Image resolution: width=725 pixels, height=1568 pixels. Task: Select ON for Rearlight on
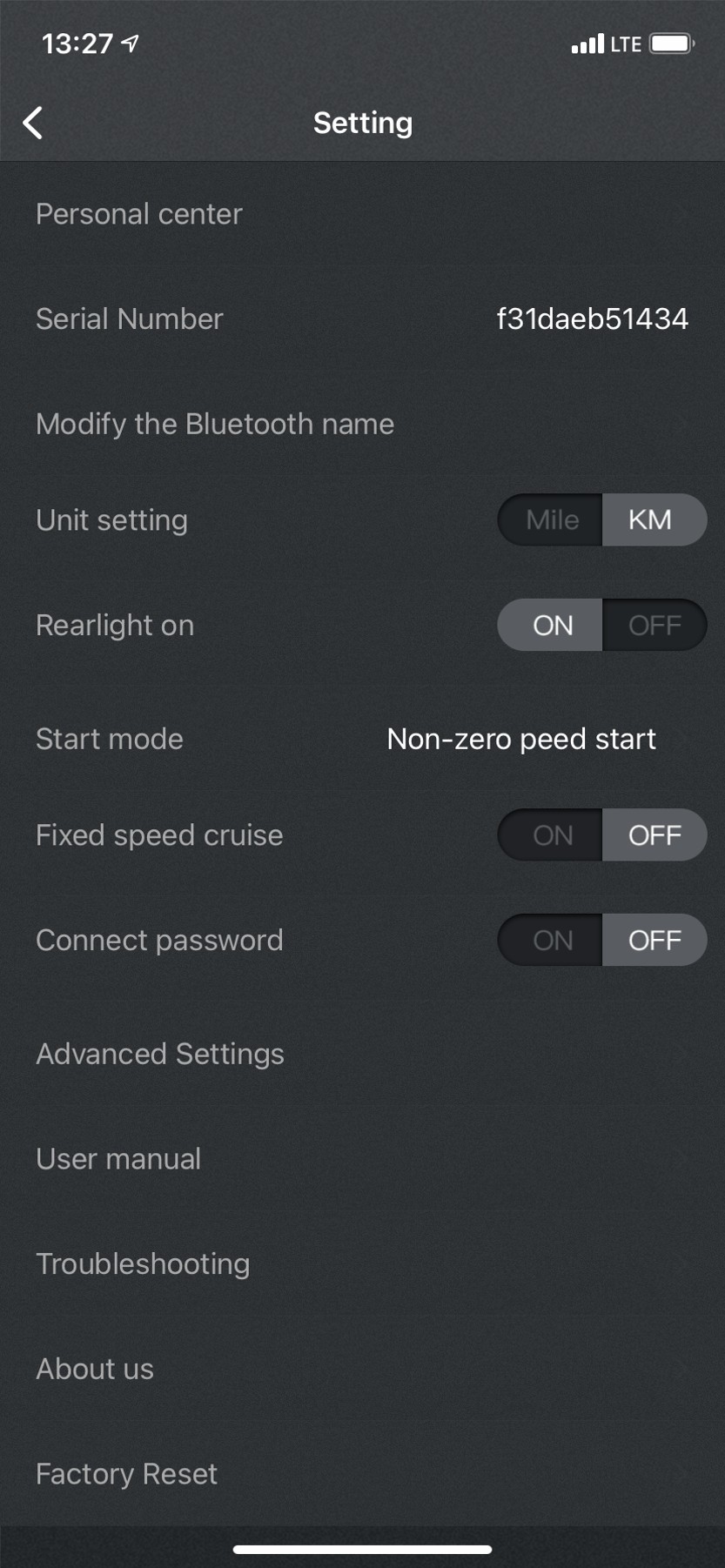[552, 625]
